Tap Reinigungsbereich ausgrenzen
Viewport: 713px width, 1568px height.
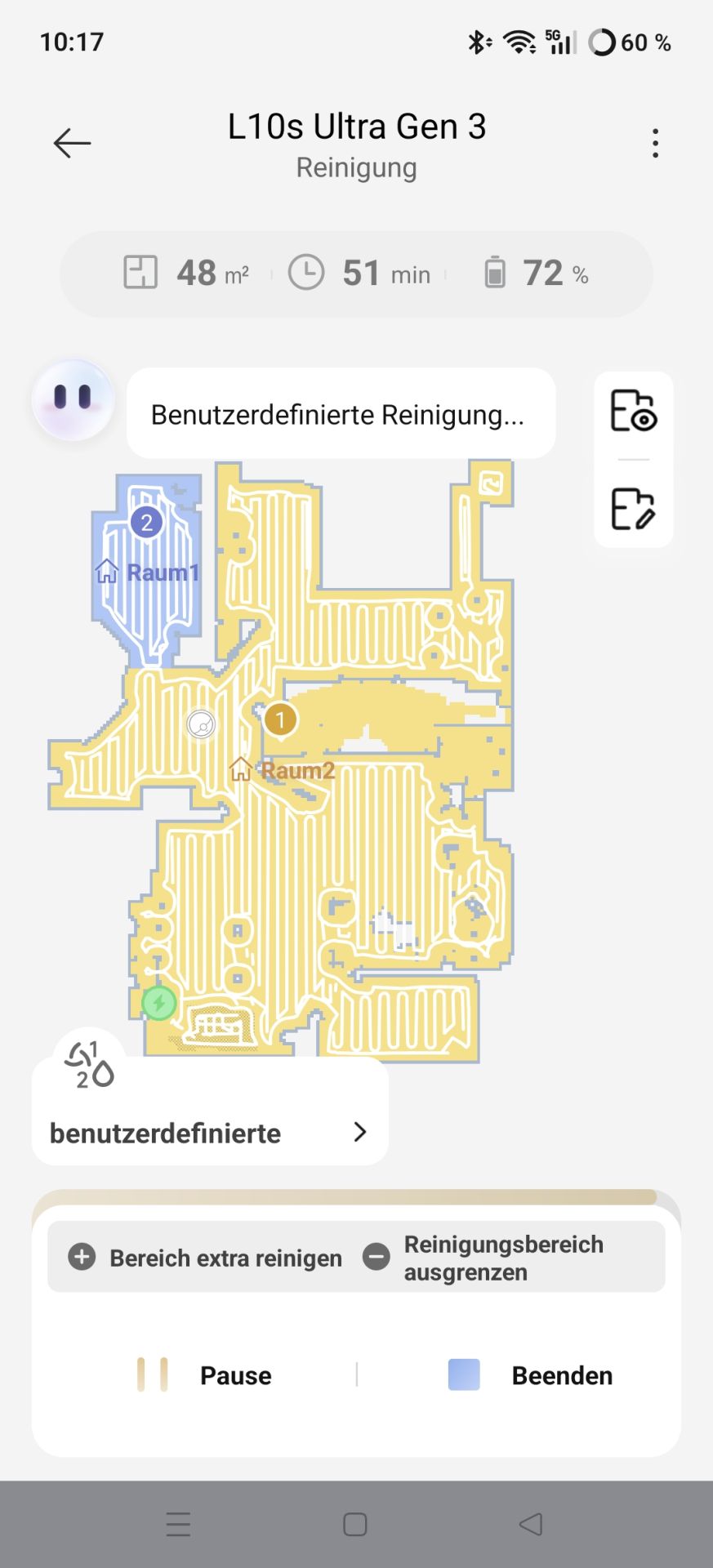click(486, 1258)
